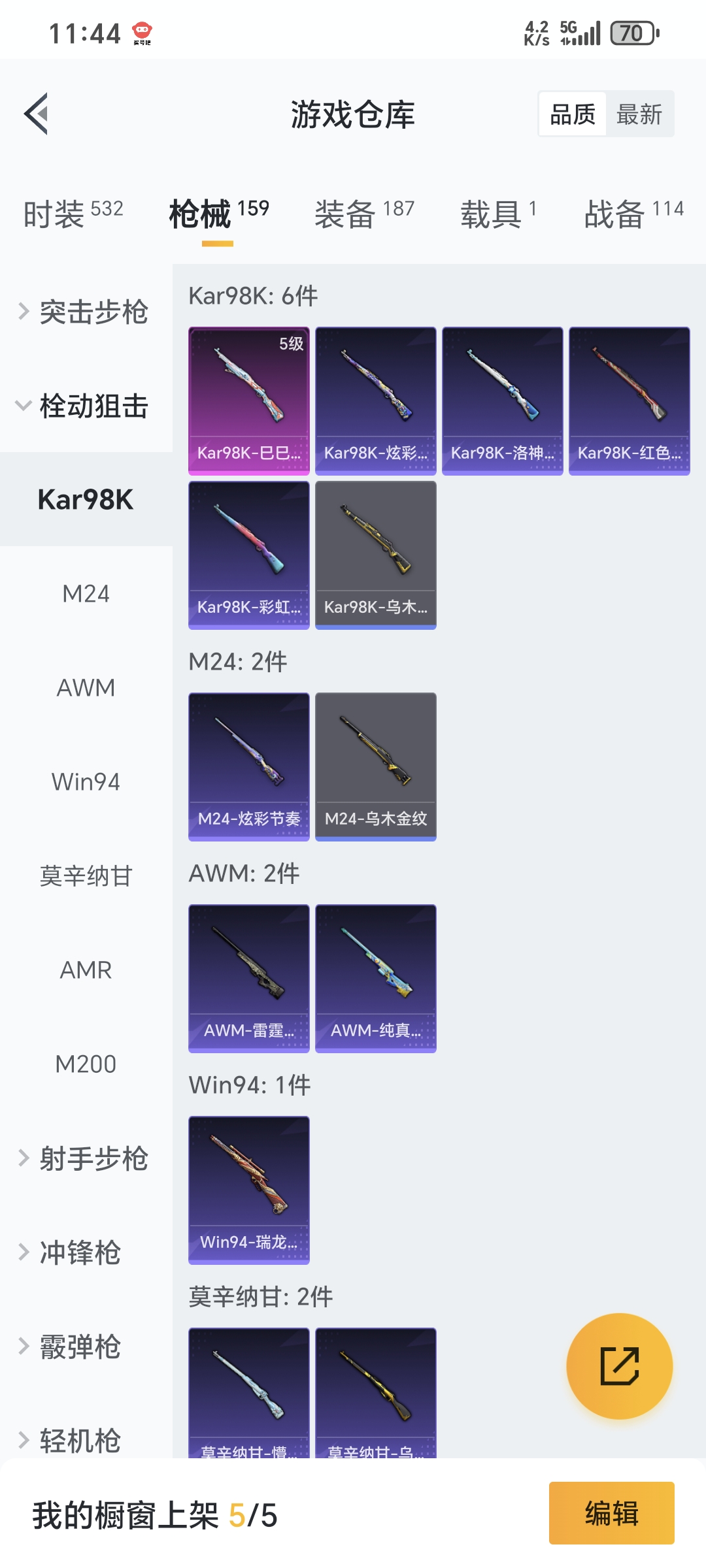This screenshot has width=706, height=1568.
Task: Go back using the top-left arrow
Action: (37, 114)
